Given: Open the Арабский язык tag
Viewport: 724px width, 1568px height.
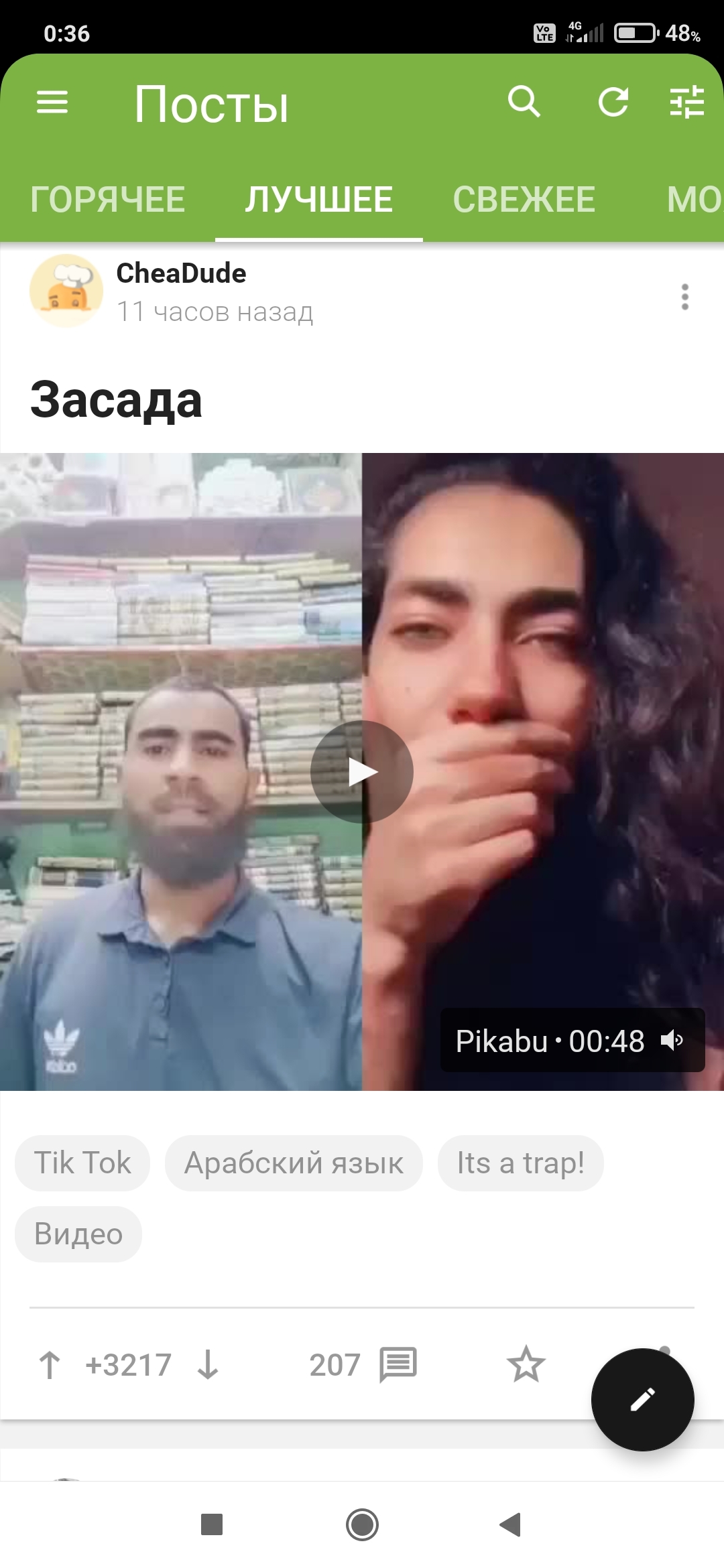Looking at the screenshot, I should [294, 1163].
